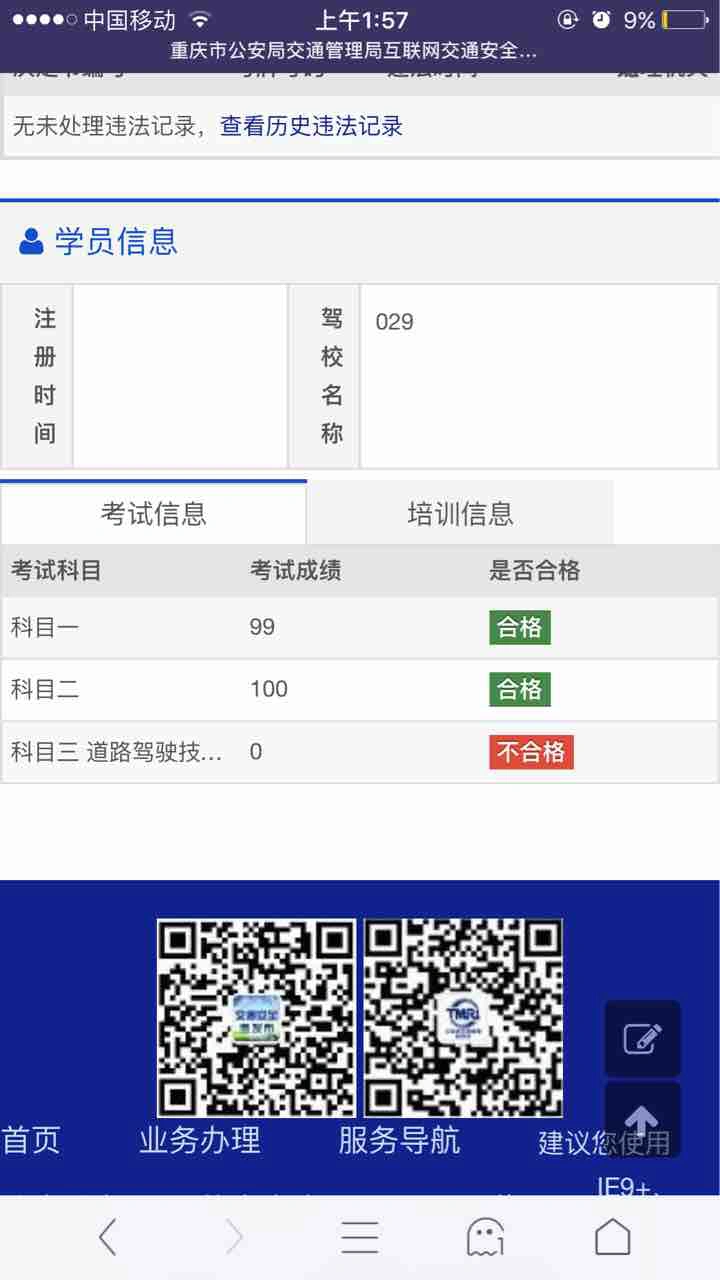Viewport: 720px width, 1280px height.
Task: Go back using the browser's back arrow
Action: click(108, 1237)
